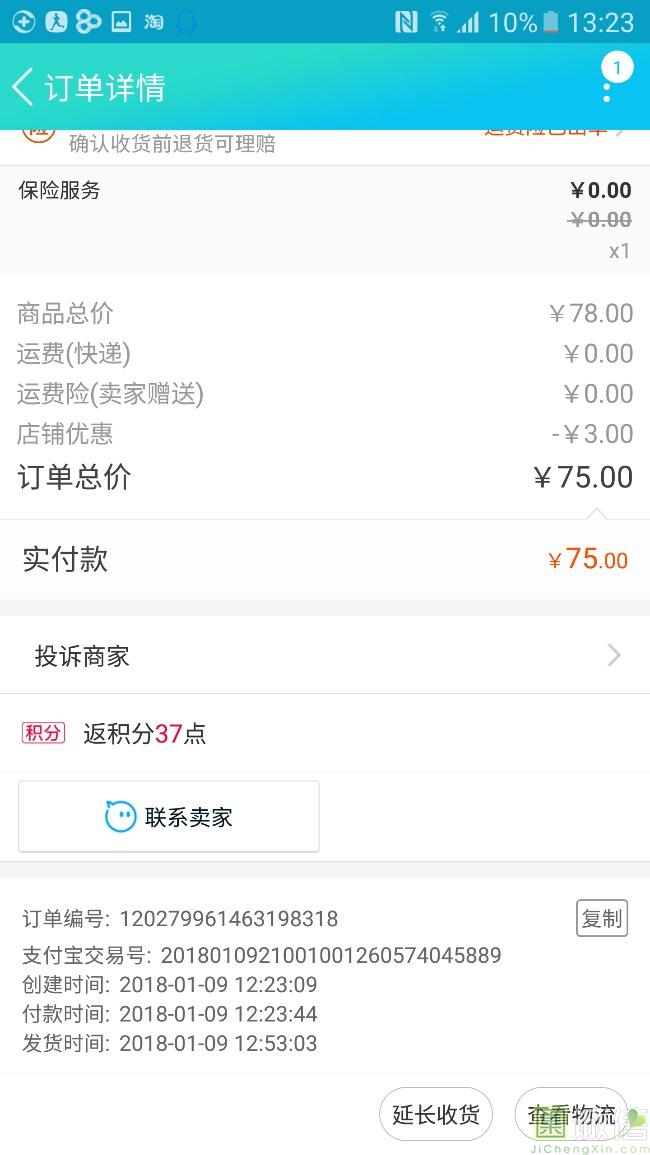Screen dimensions: 650x1155
Task: Go back from order details
Action: (x=24, y=87)
